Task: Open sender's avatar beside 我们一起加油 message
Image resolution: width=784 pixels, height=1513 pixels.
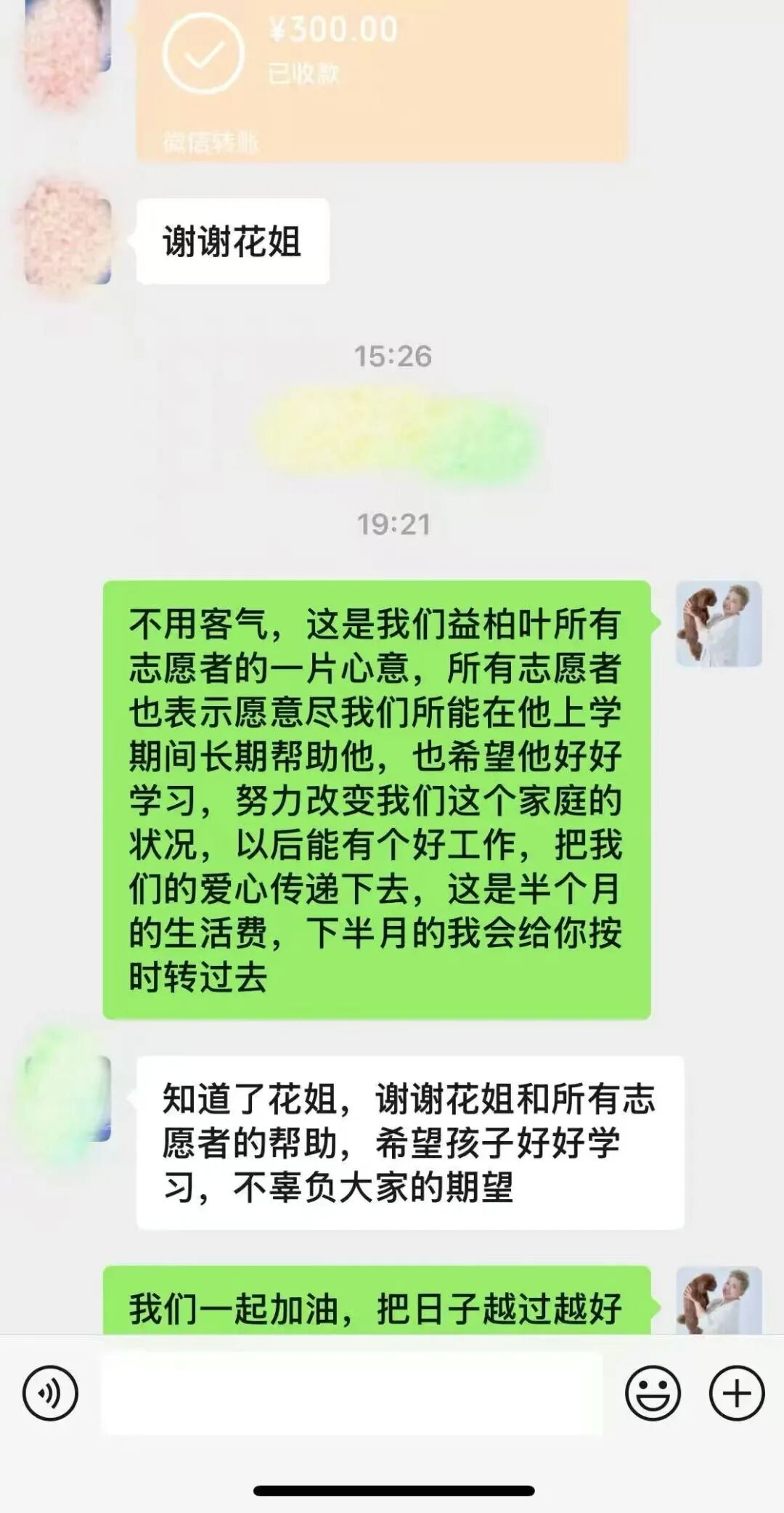Action: point(719,1300)
